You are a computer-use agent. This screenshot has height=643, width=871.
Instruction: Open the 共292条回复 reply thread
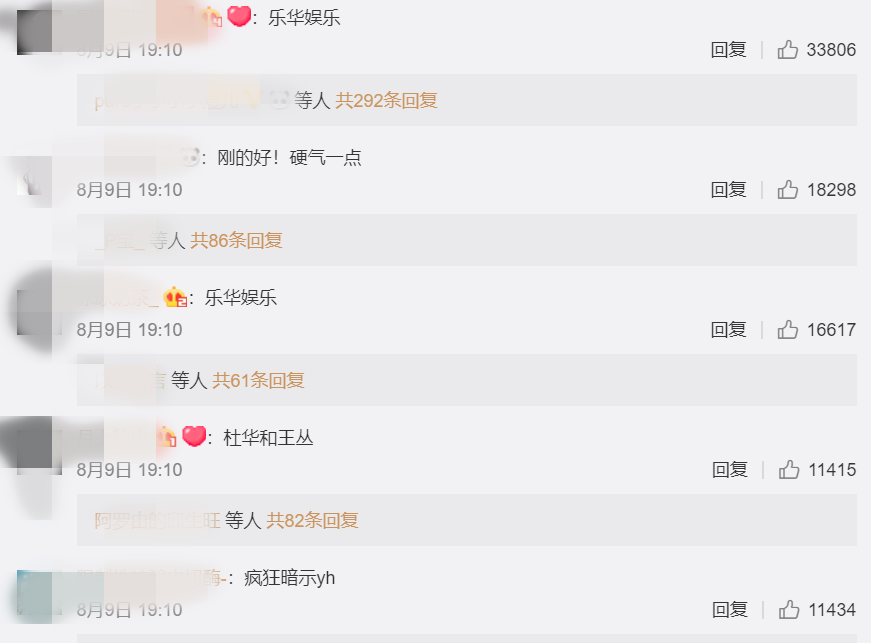click(386, 101)
